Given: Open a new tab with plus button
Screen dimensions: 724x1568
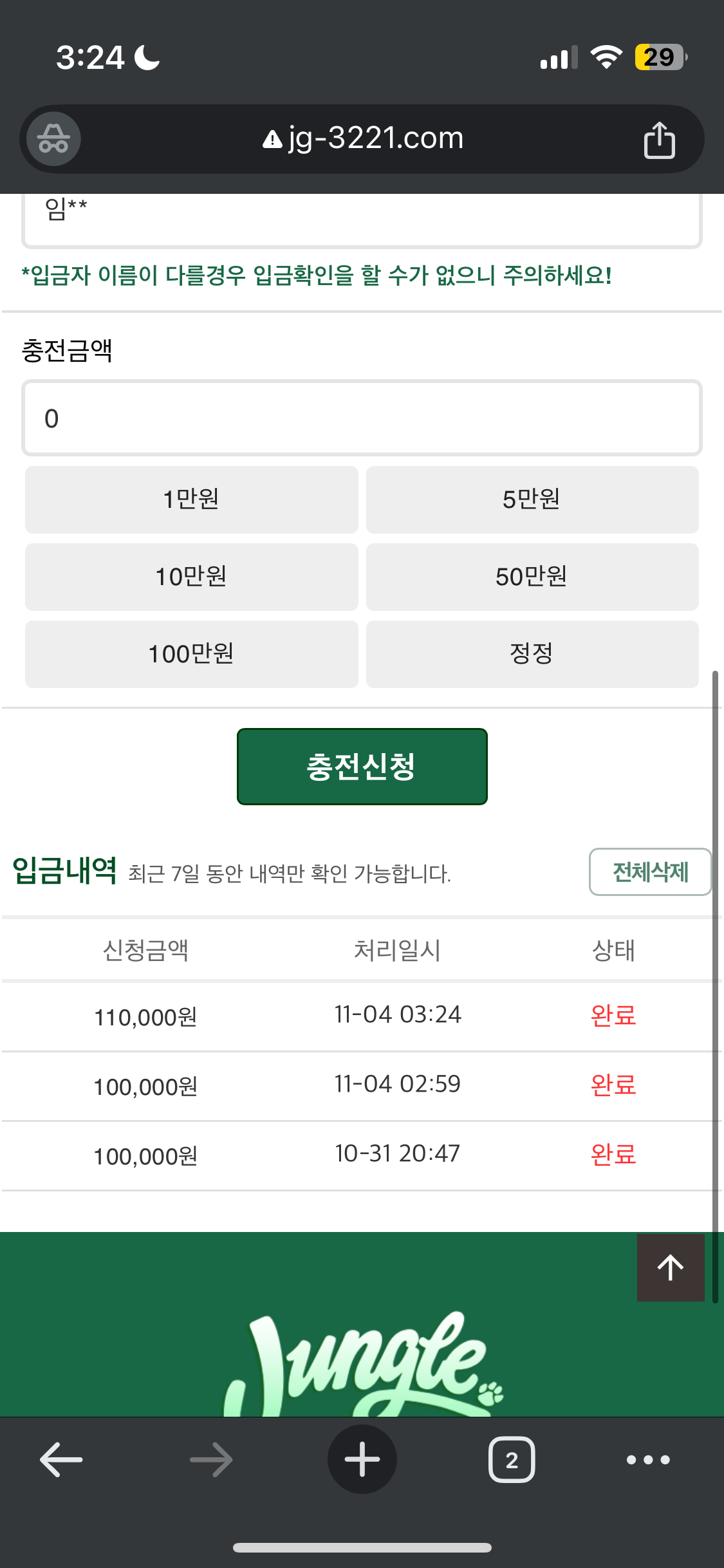Looking at the screenshot, I should click(362, 1459).
